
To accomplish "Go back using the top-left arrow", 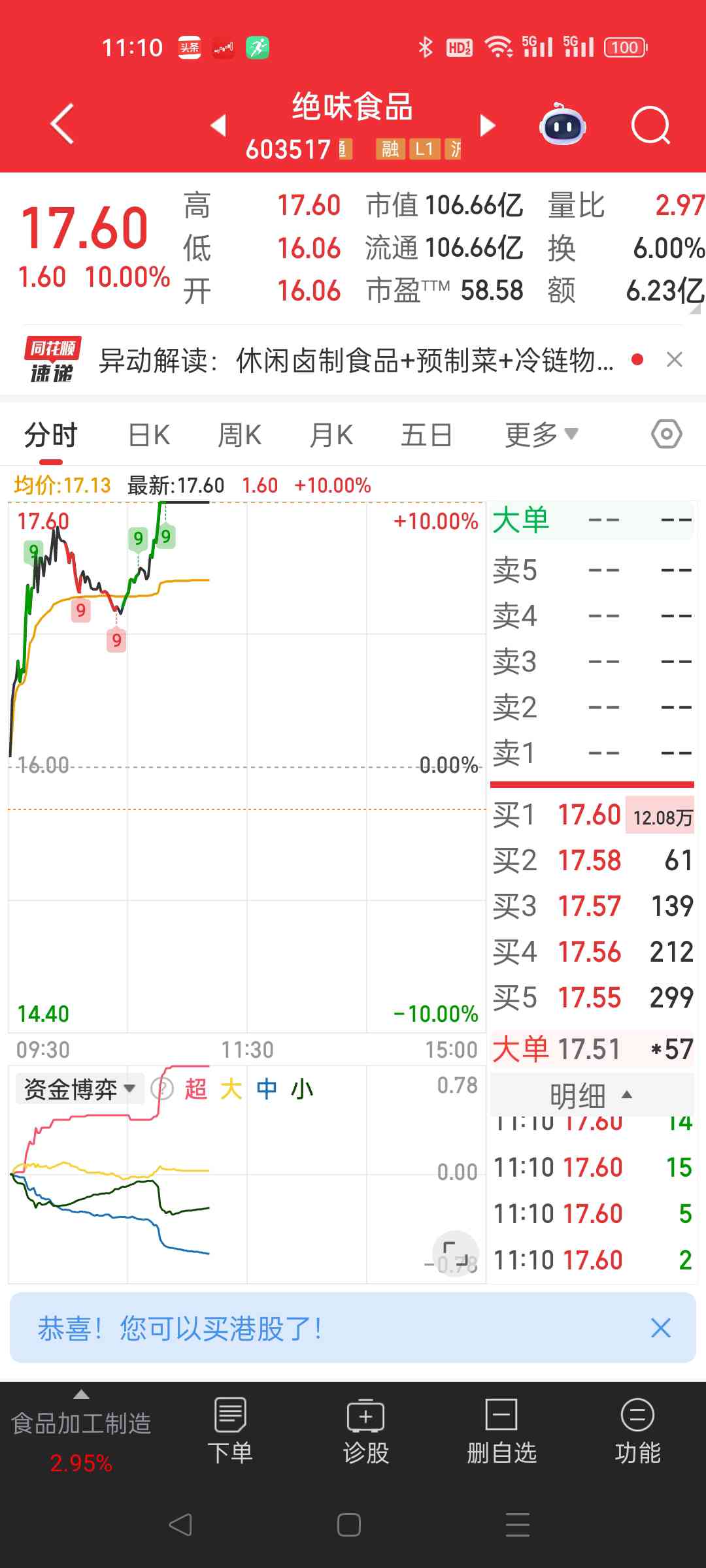I will click(62, 124).
